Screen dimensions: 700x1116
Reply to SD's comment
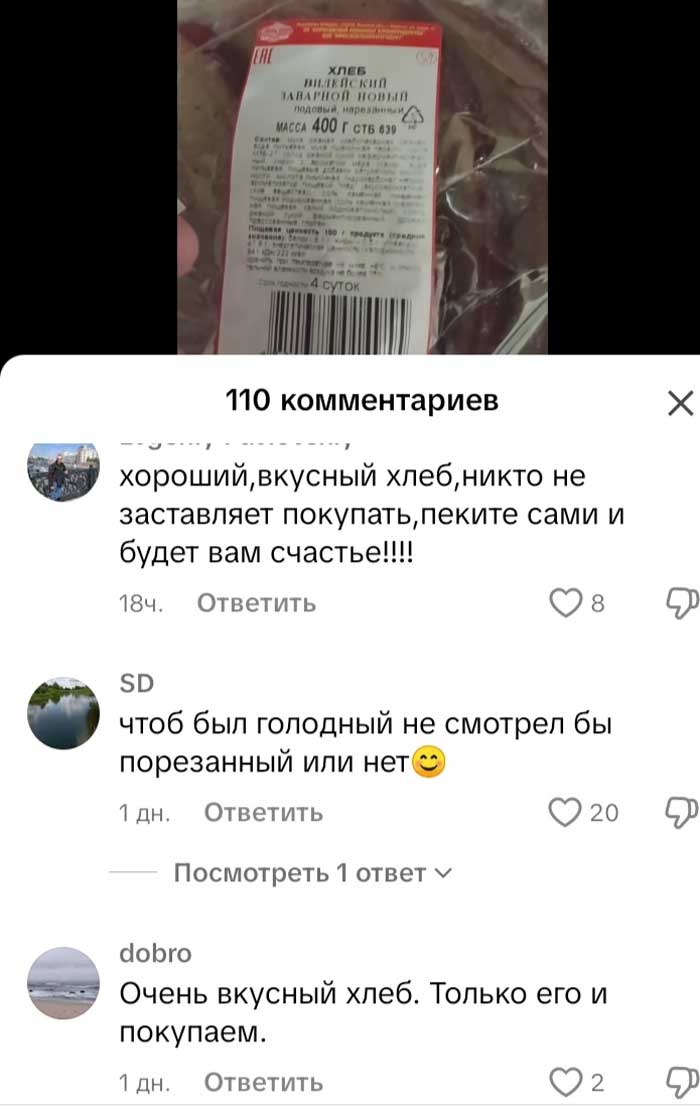pyautogui.click(x=263, y=813)
